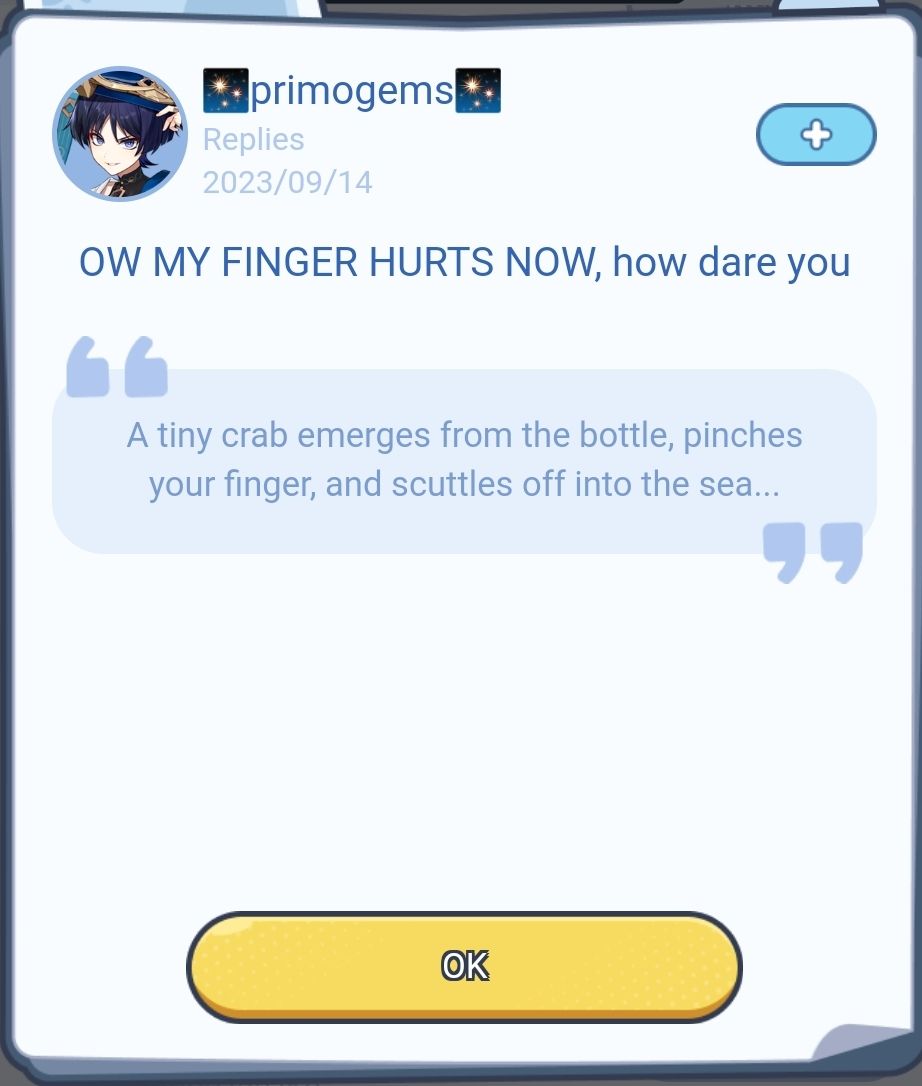922x1086 pixels.
Task: Confirm with the yellow OK button
Action: pyautogui.click(x=464, y=966)
